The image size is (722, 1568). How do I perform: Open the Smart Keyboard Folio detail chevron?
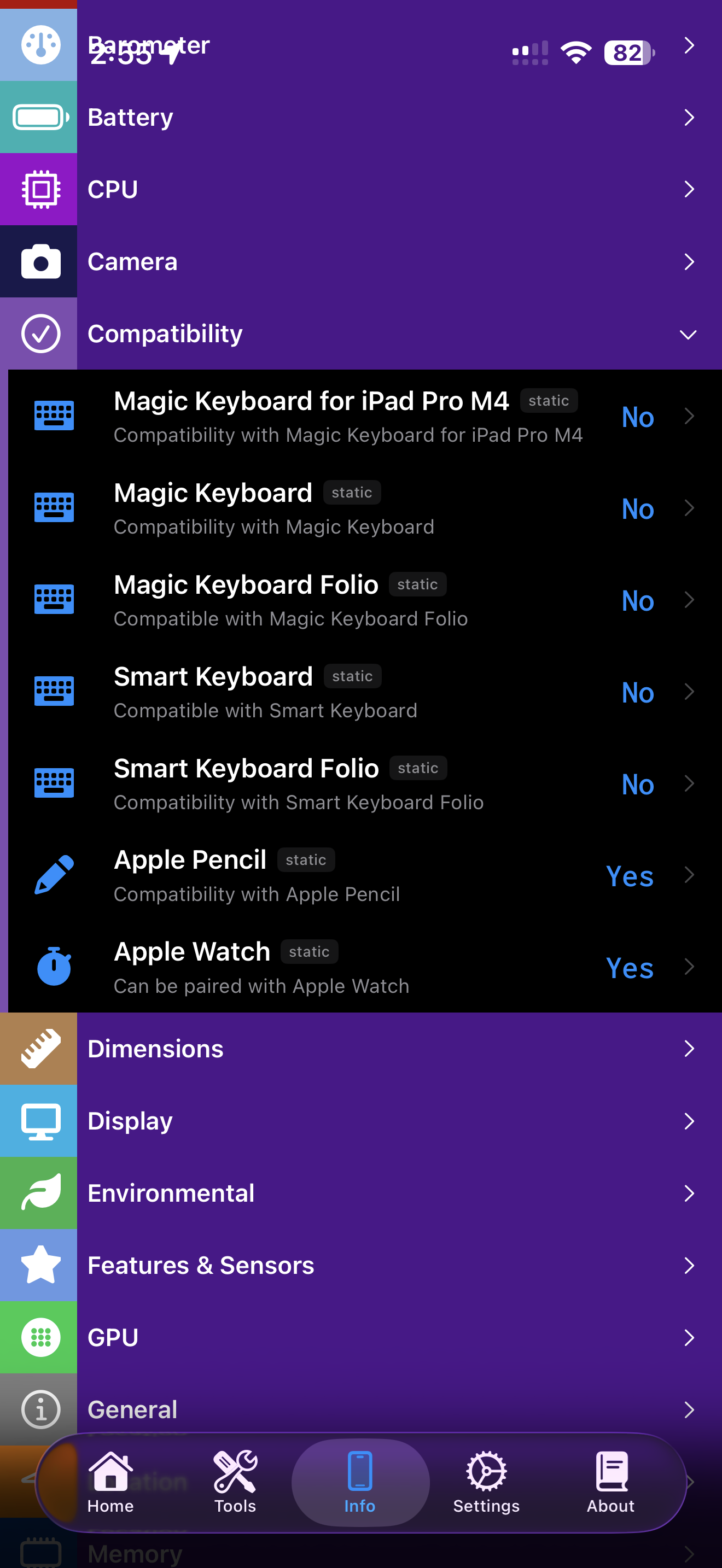coord(689,784)
